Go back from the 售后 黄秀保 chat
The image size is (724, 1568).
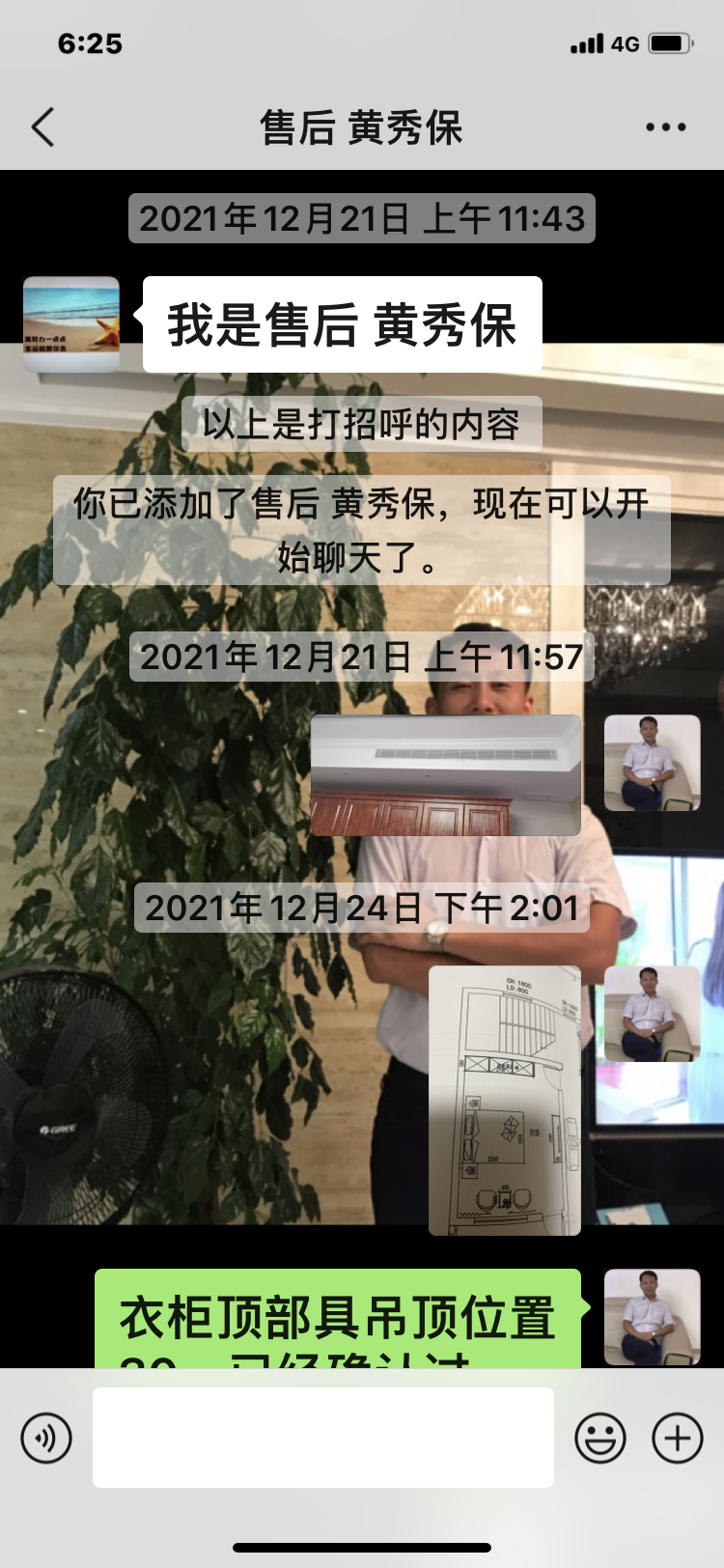pos(43,127)
